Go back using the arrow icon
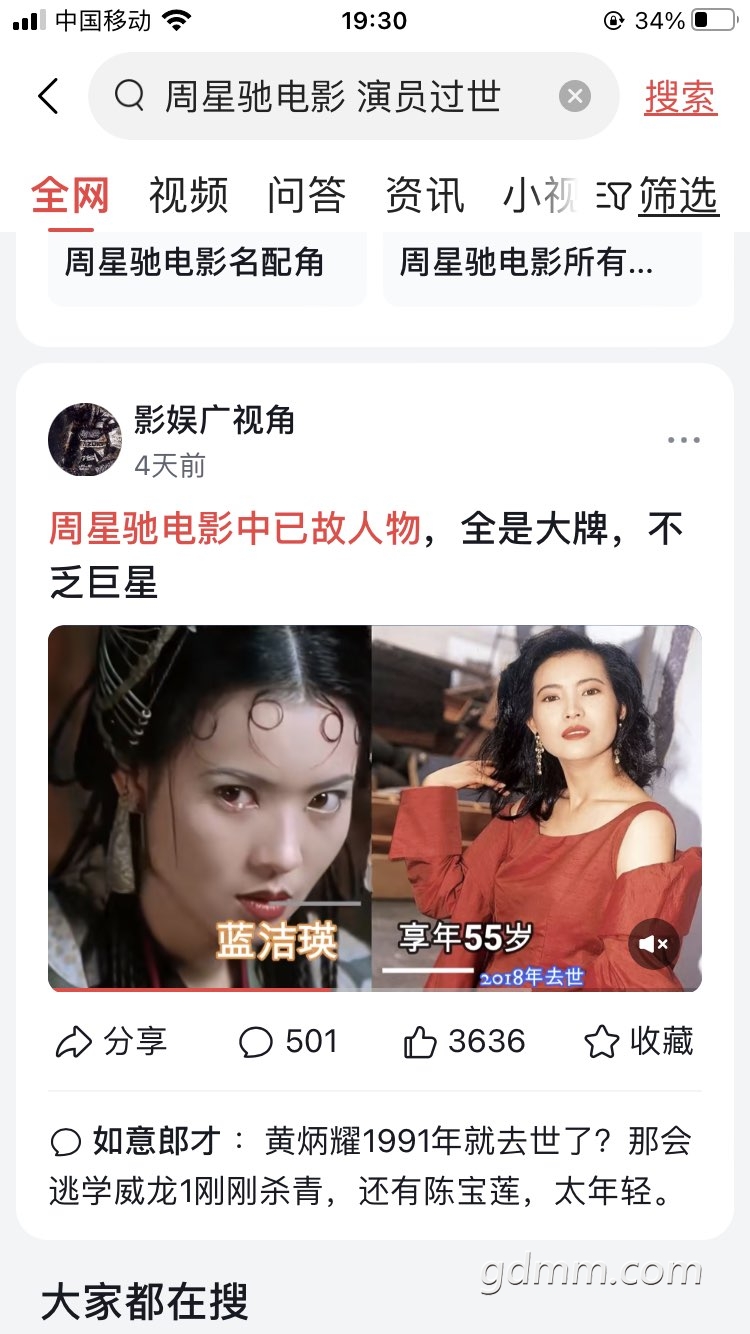Image resolution: width=750 pixels, height=1334 pixels. (48, 97)
